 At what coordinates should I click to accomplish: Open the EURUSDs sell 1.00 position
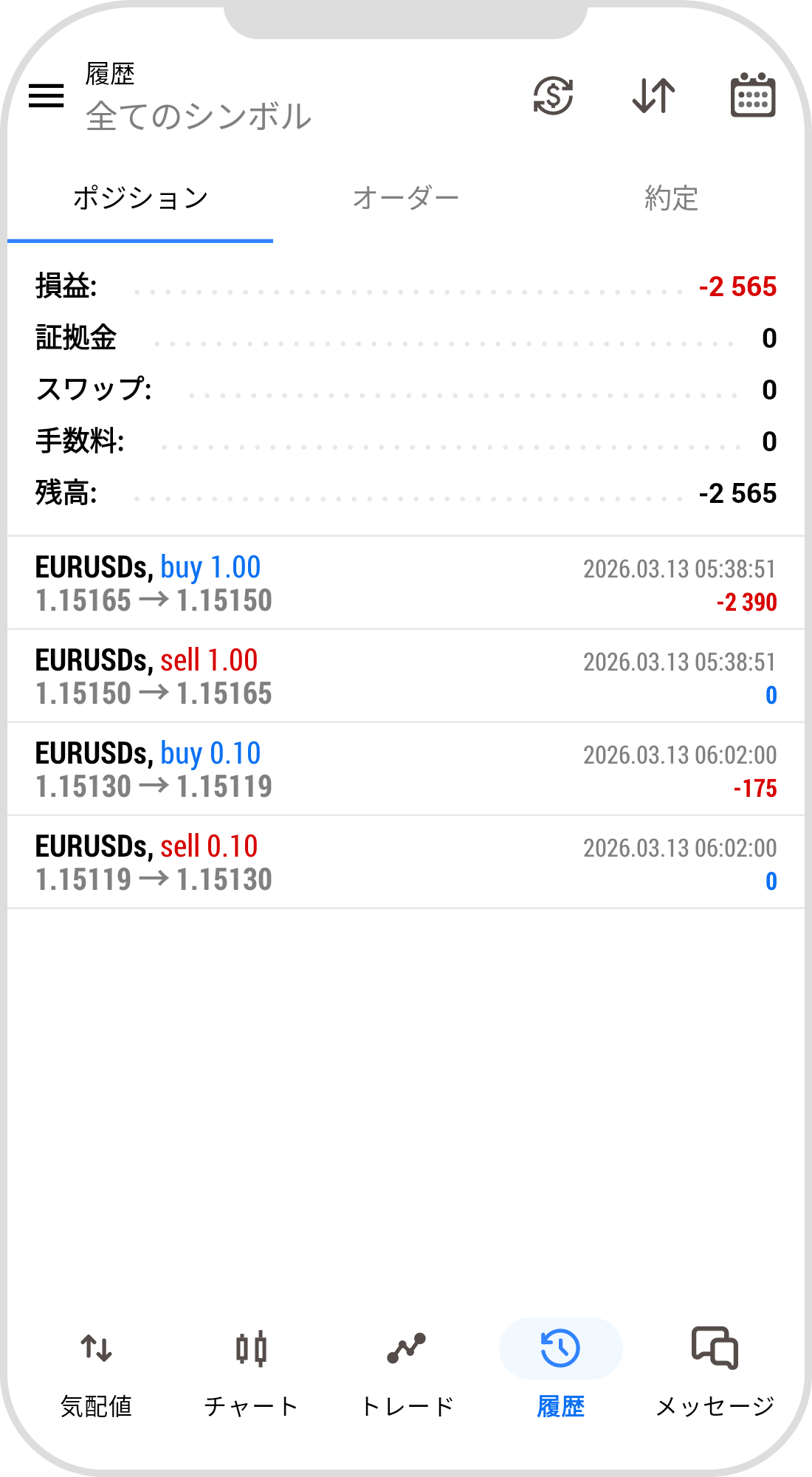[x=406, y=676]
